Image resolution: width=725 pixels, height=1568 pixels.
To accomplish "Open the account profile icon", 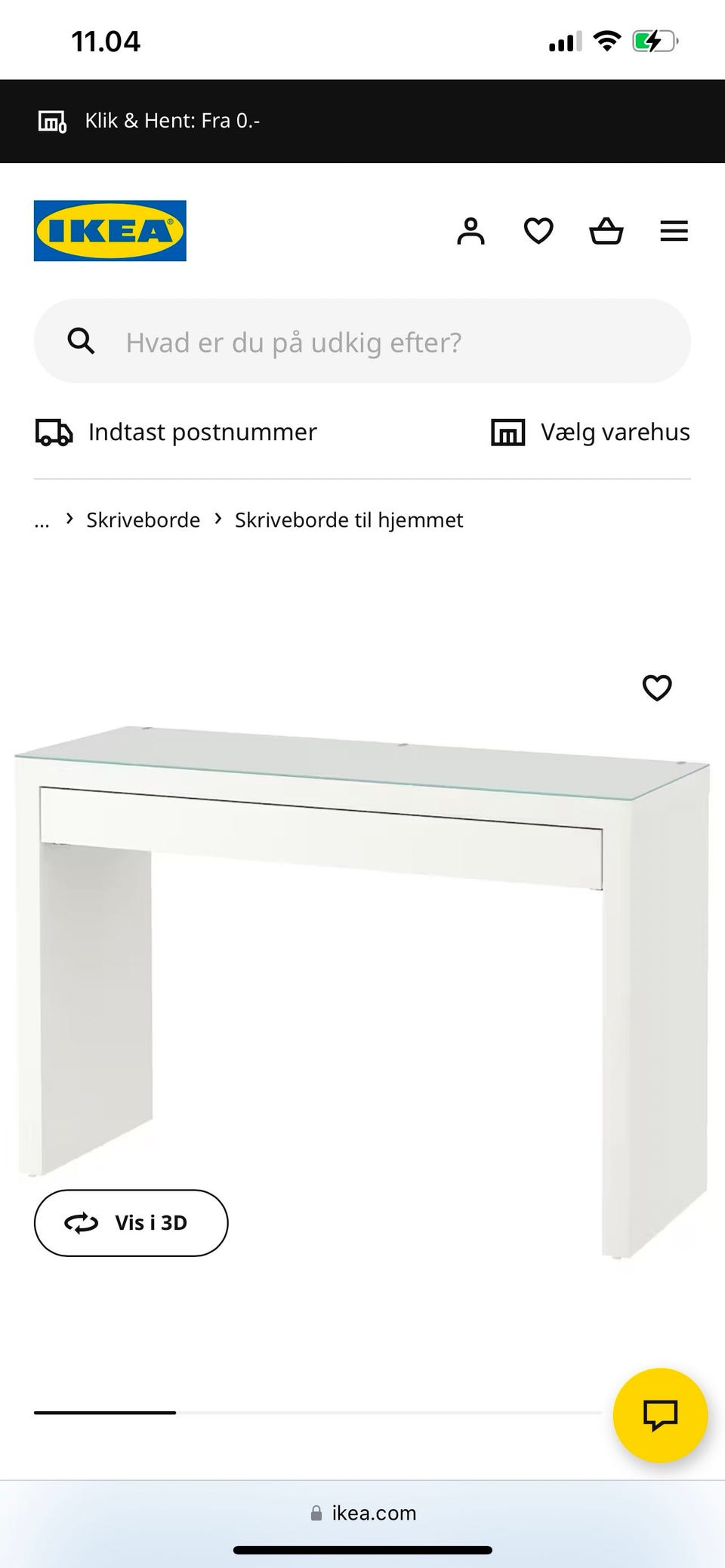I will point(471,231).
